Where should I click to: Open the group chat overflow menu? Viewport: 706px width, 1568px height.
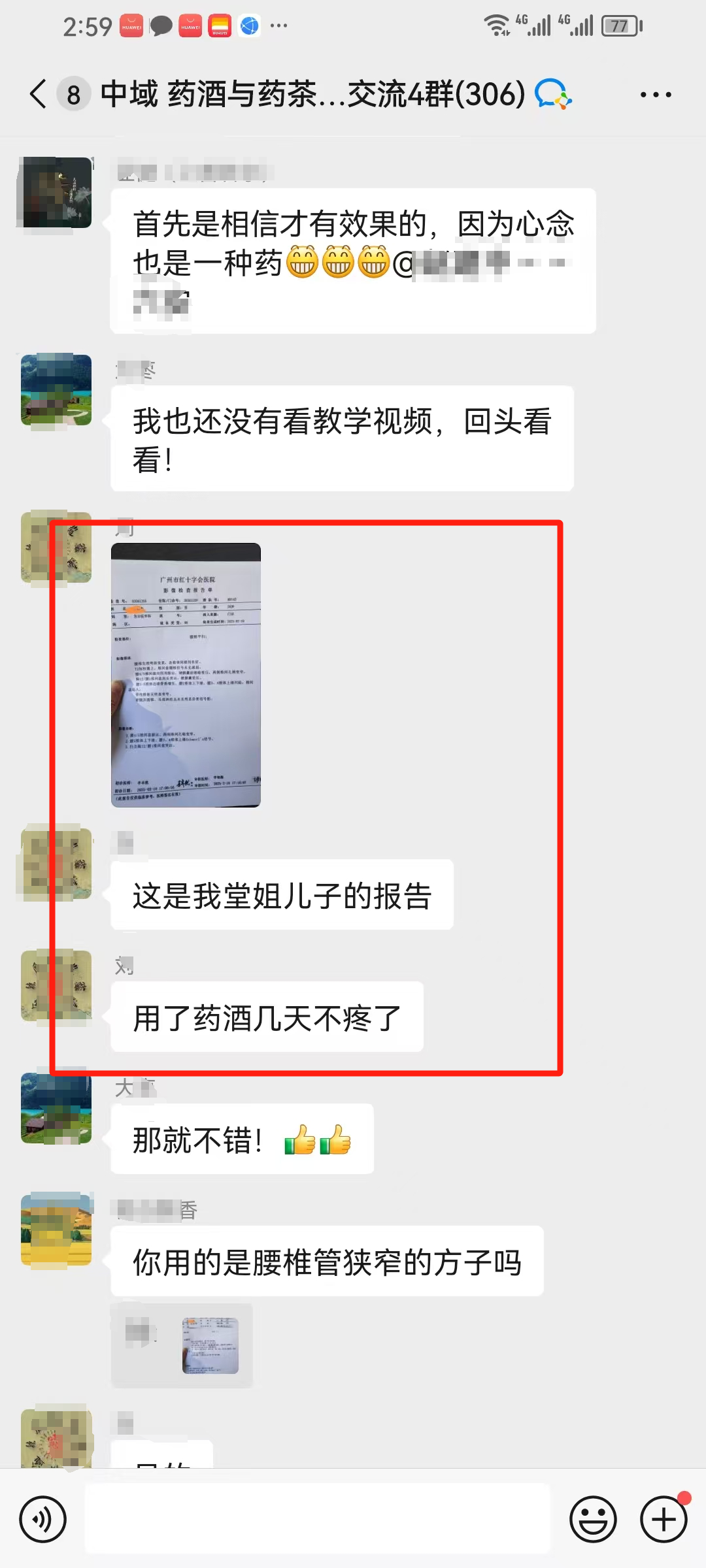655,95
